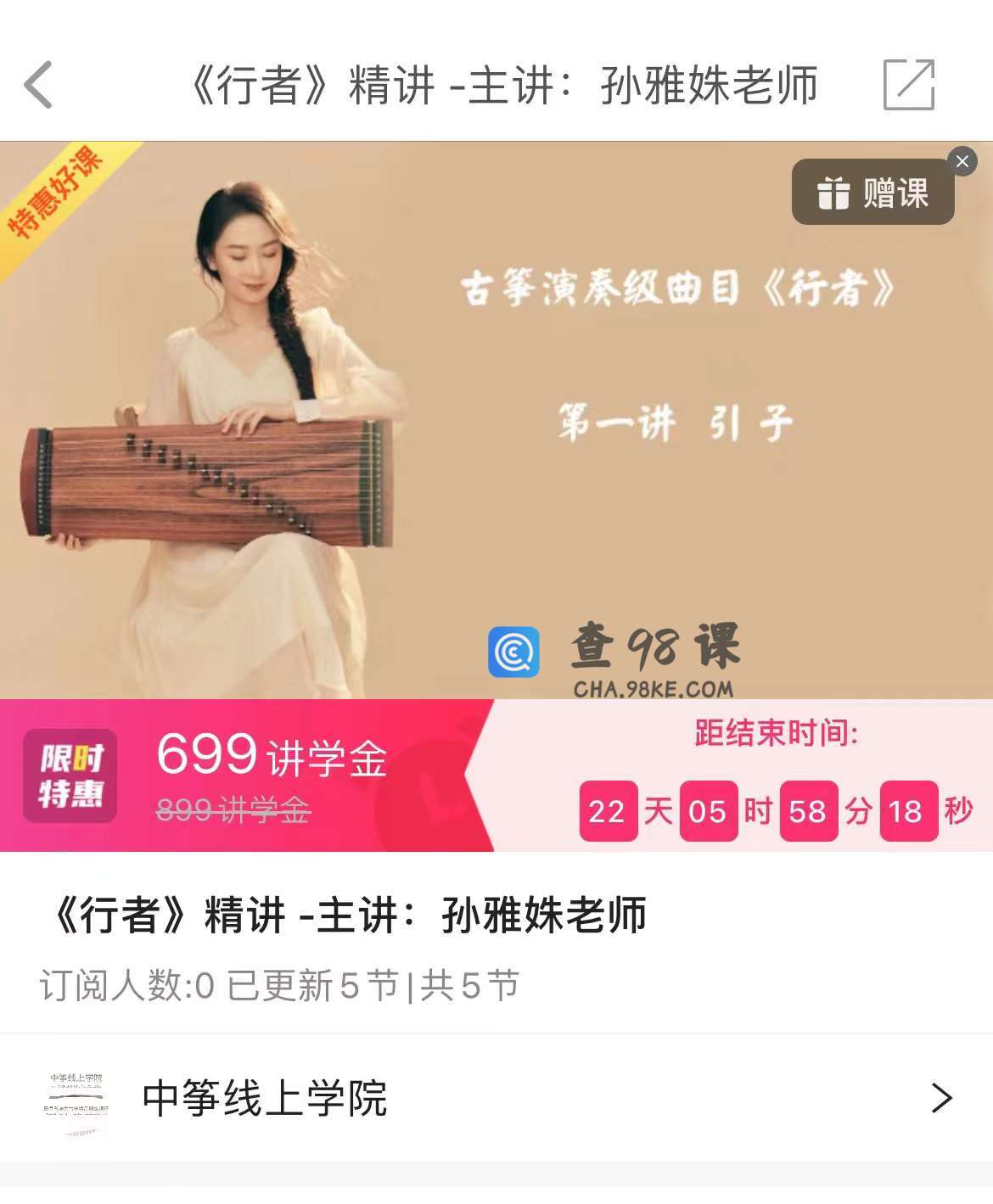Open the 中筝线上学院 school page
Viewport: 993px width, 1204px height.
point(496,1098)
